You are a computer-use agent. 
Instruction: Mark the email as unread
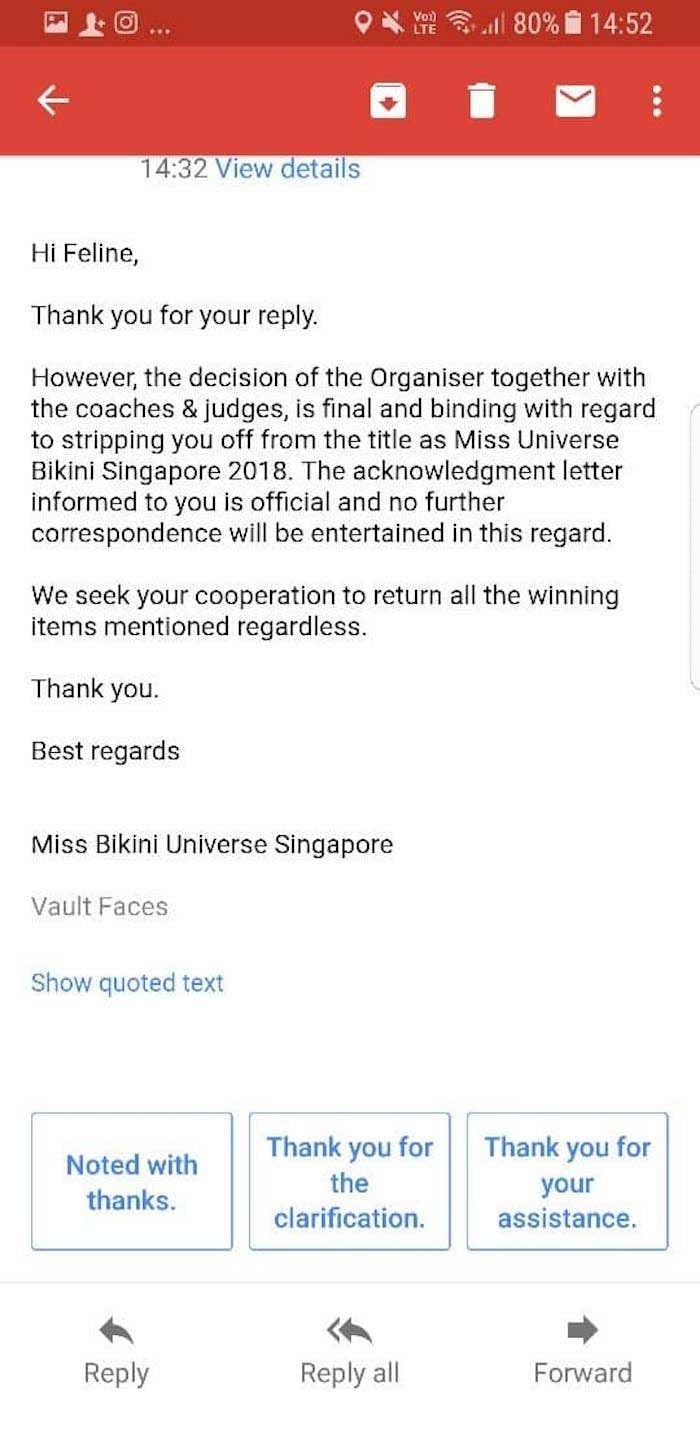[575, 100]
